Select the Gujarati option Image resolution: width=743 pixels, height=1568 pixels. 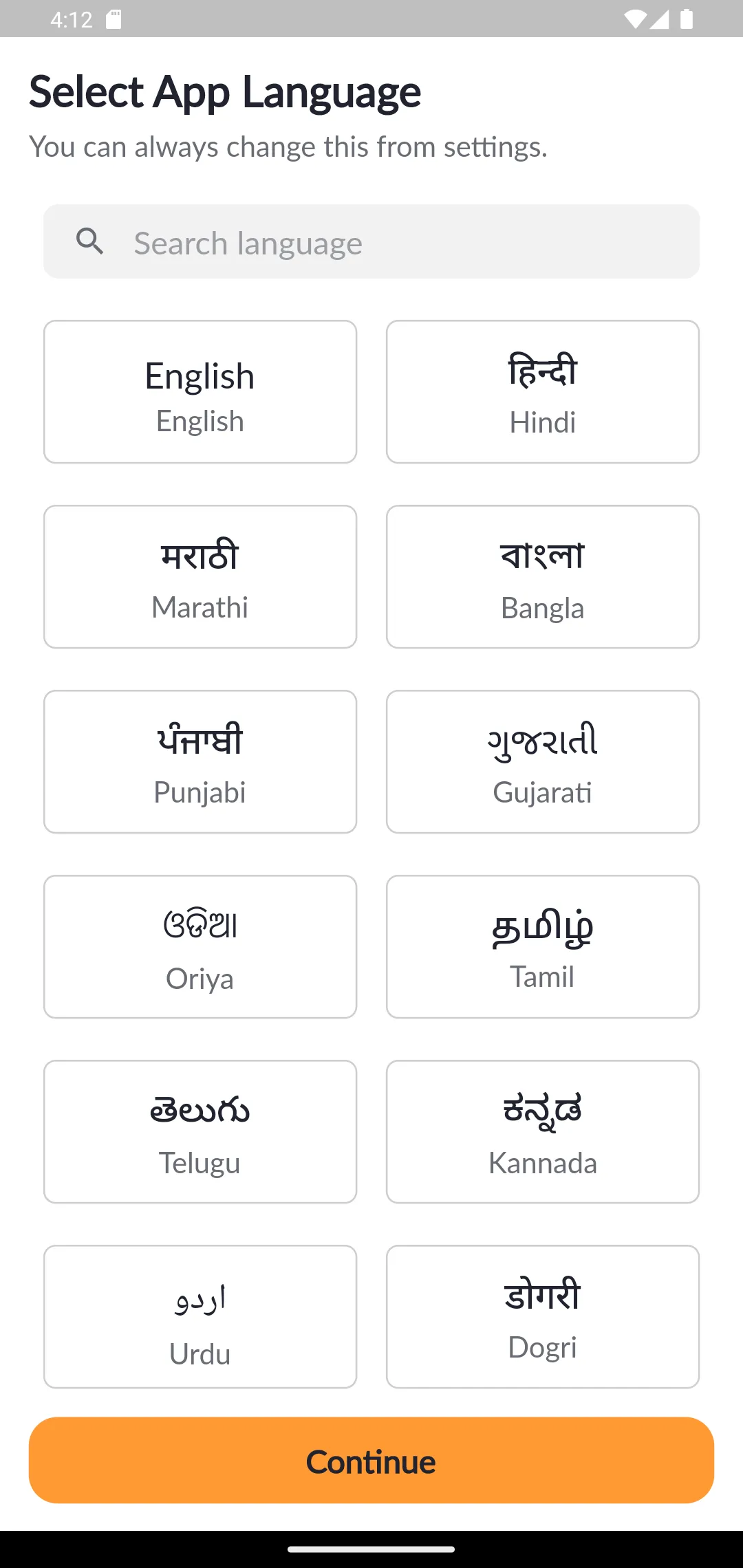(x=543, y=762)
